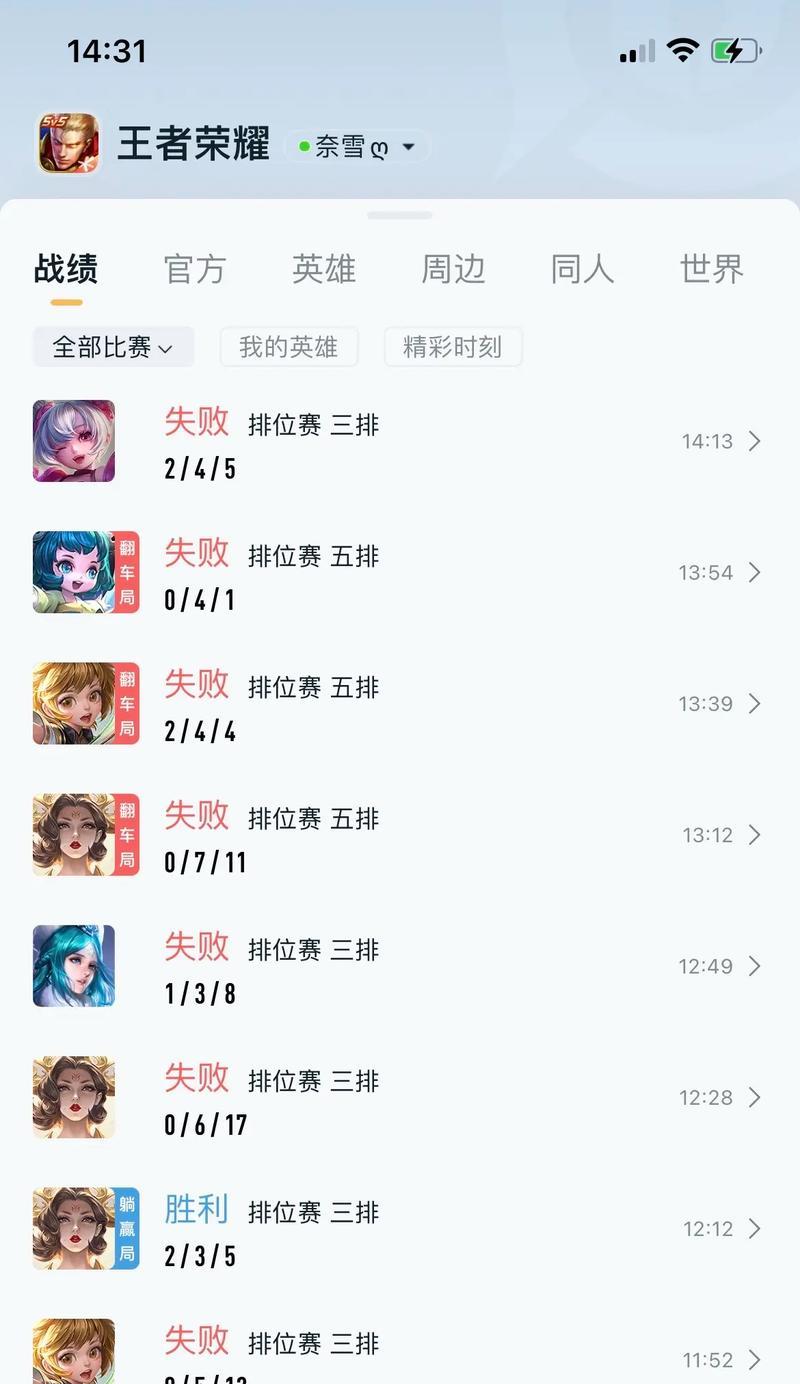Switch to the 周边 tab
The width and height of the screenshot is (800, 1384).
(x=453, y=269)
